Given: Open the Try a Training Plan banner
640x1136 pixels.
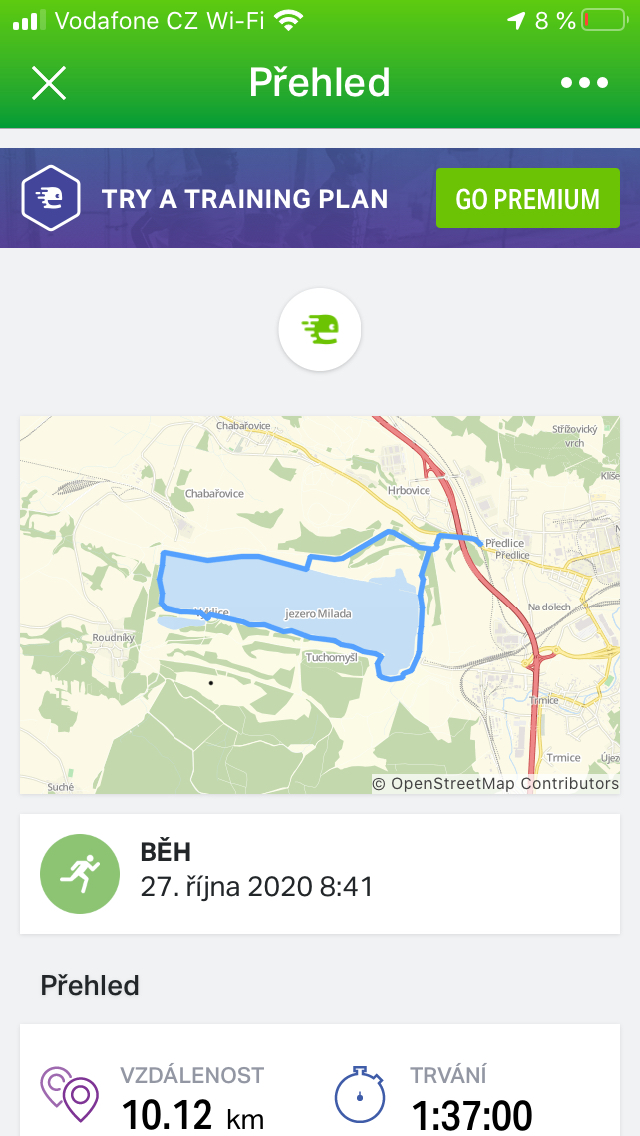Looking at the screenshot, I should [320, 198].
